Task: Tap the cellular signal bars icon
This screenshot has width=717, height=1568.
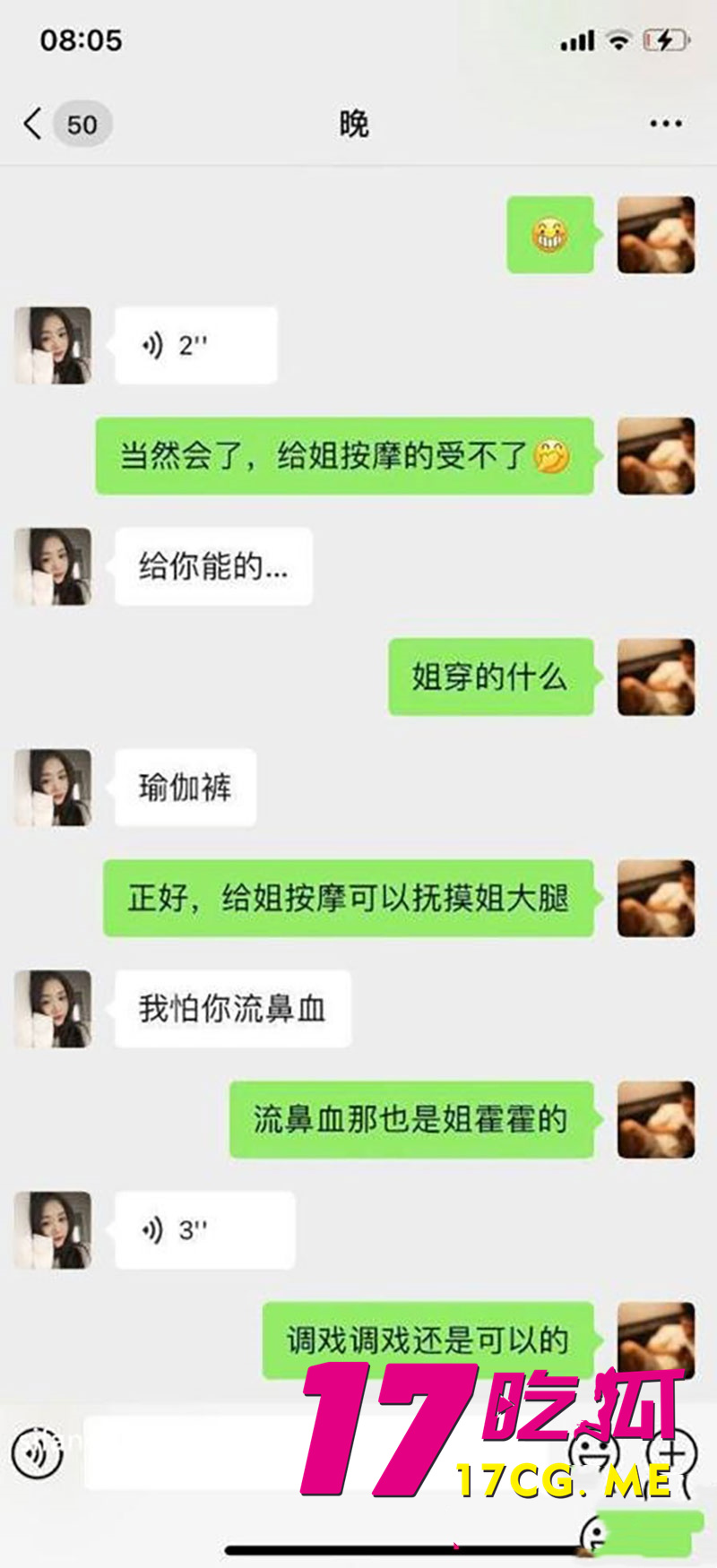Action: [x=578, y=40]
